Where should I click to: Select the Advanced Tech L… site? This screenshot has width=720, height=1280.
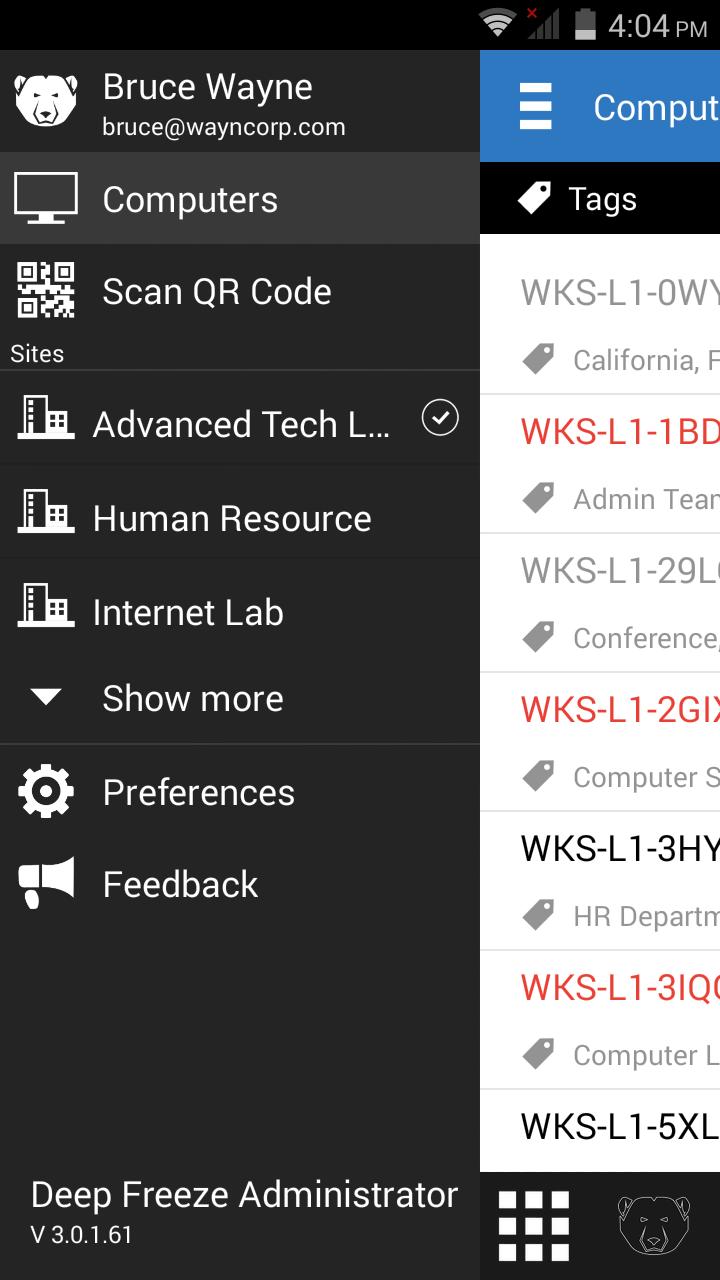tap(240, 424)
